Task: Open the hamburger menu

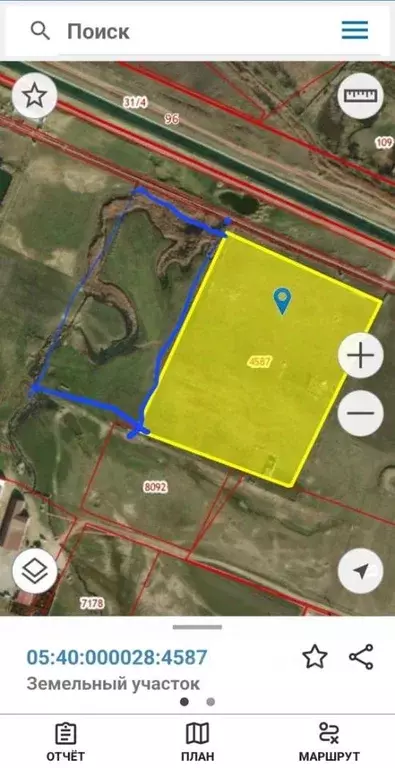Action: pos(355,30)
